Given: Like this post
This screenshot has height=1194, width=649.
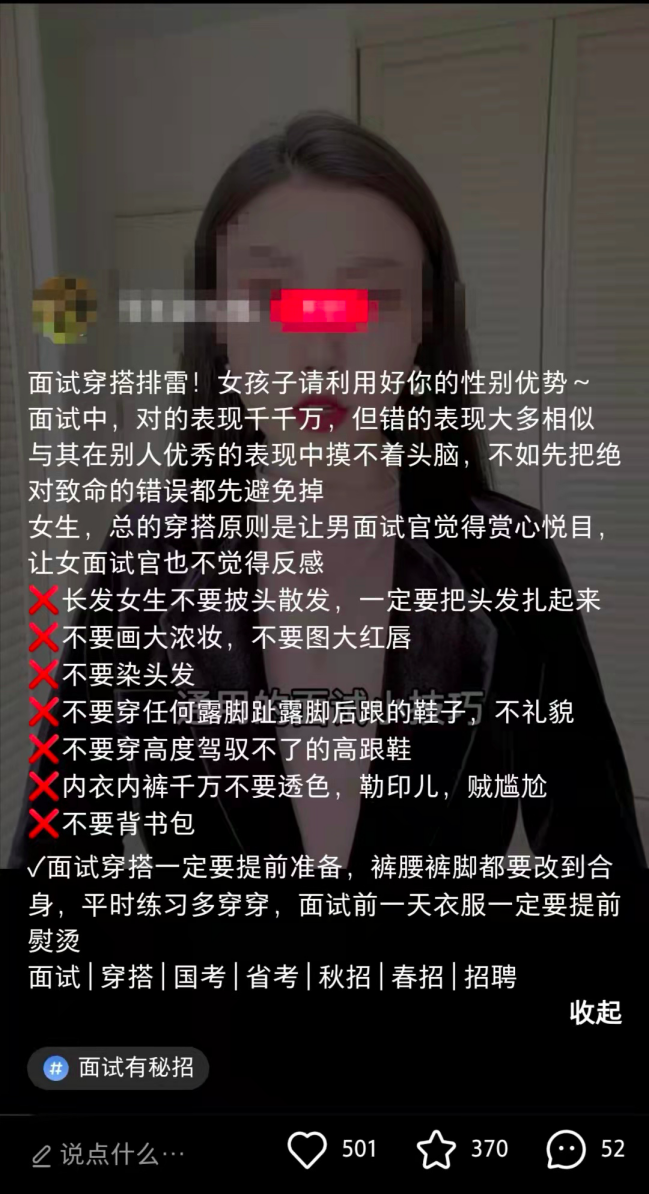Looking at the screenshot, I should click(307, 1151).
